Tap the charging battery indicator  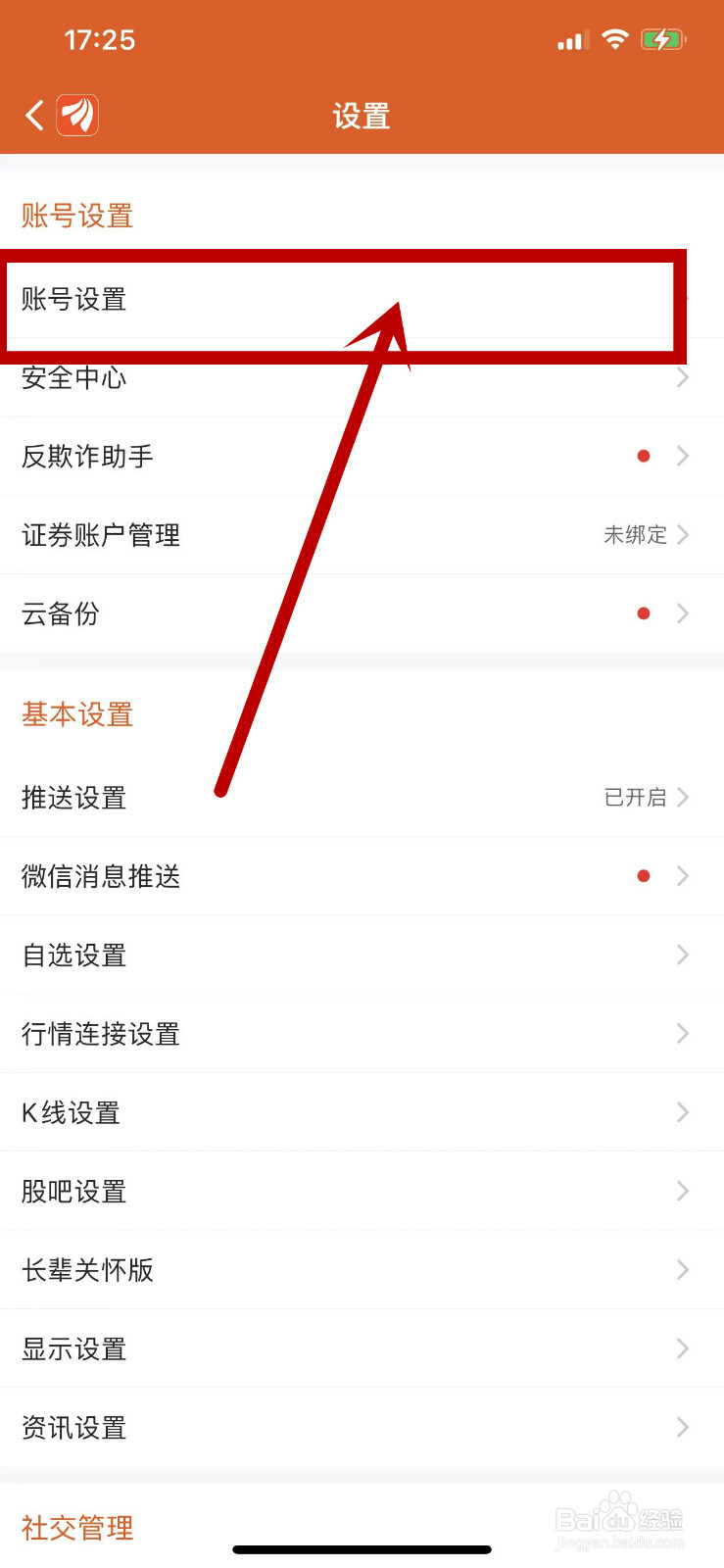[x=662, y=39]
